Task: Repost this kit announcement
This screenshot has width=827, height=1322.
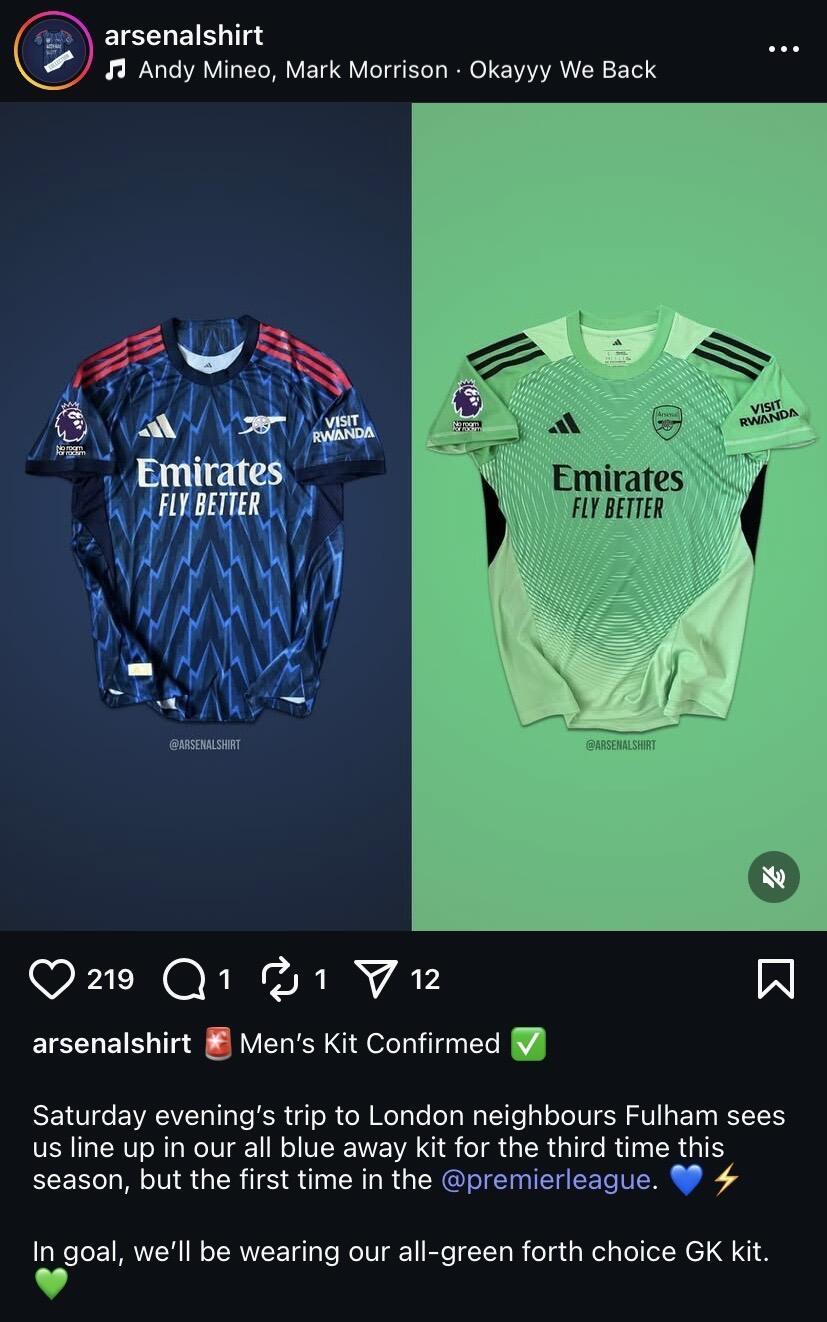Action: (280, 979)
